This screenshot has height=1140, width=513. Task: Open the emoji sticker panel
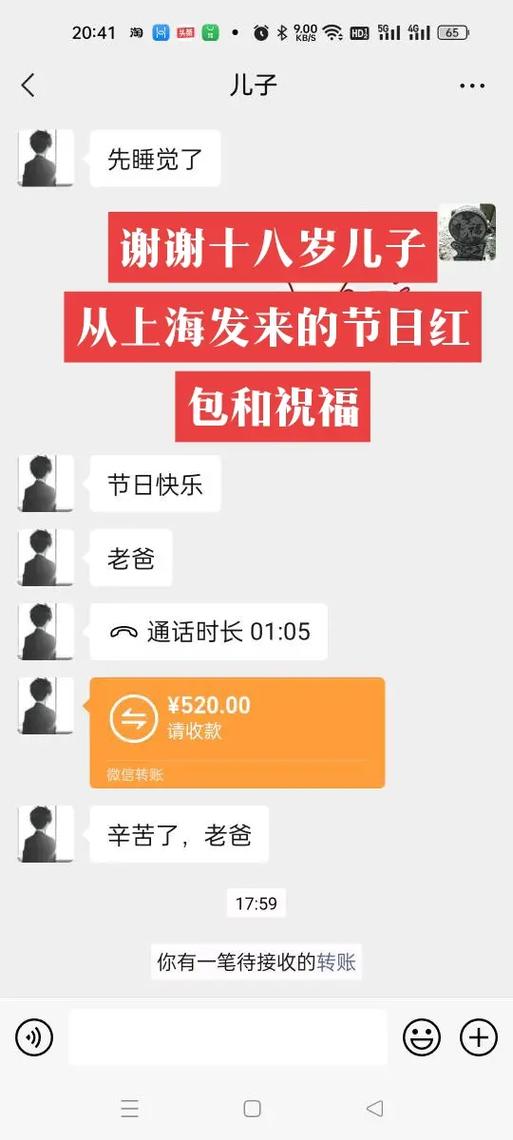point(422,1037)
